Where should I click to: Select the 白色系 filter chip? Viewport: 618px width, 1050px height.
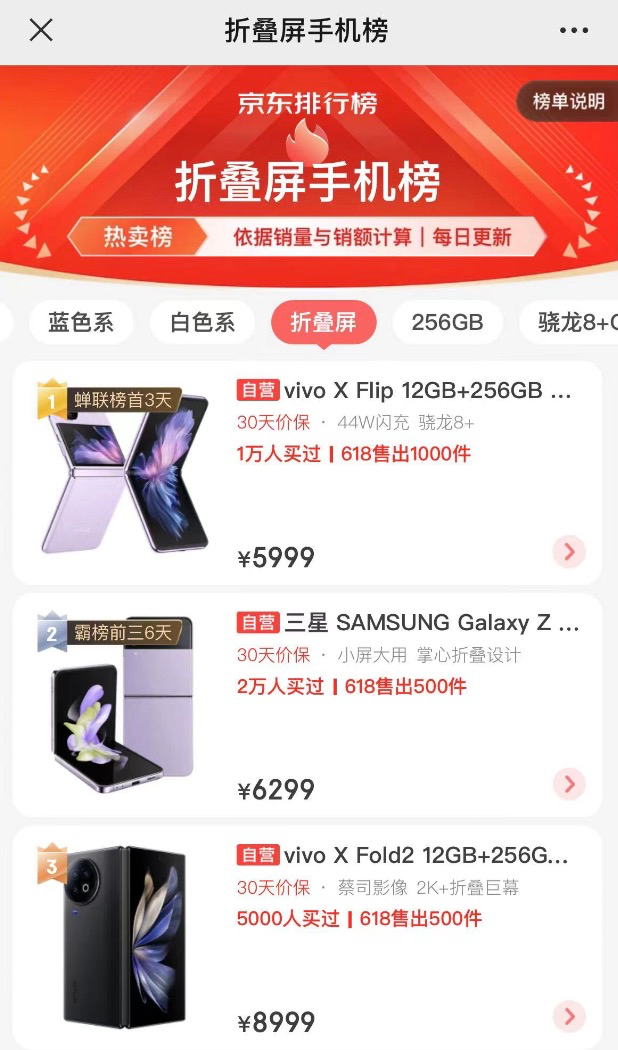pyautogui.click(x=202, y=322)
